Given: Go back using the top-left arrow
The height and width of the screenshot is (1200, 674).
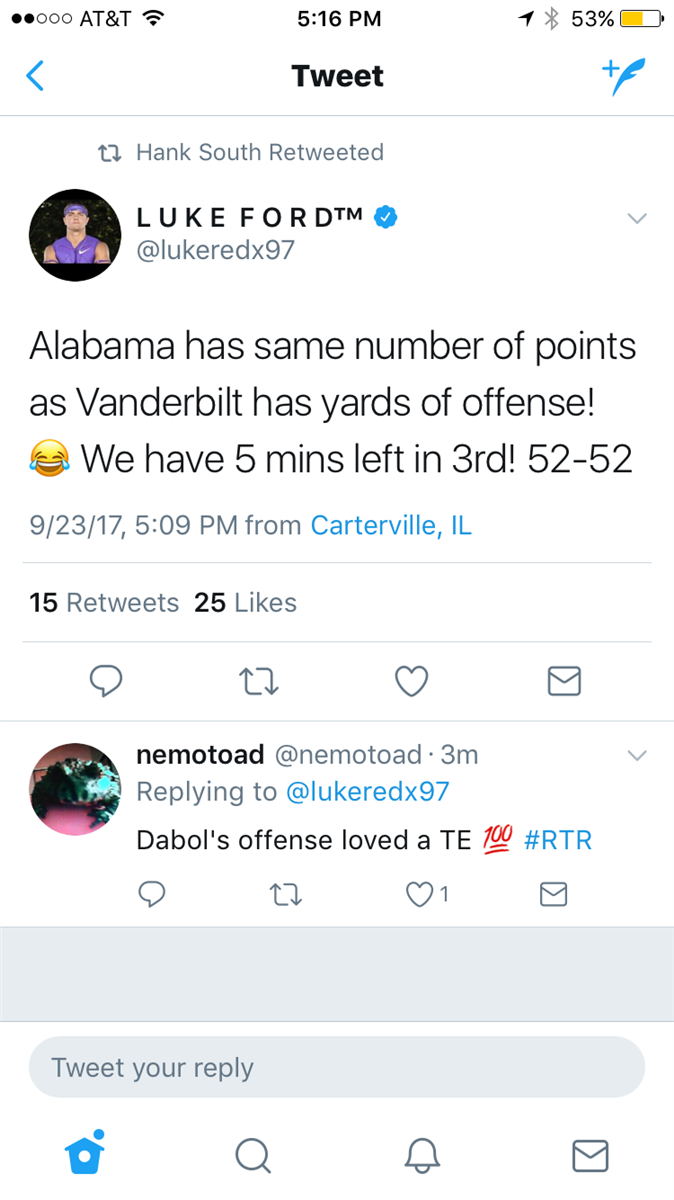Looking at the screenshot, I should pyautogui.click(x=36, y=76).
